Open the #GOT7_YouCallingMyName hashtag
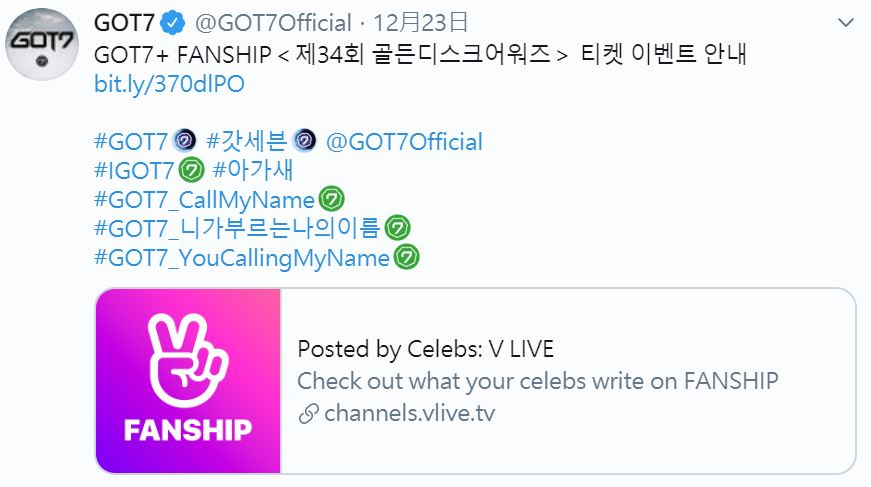This screenshot has width=871, height=487. pos(241,258)
